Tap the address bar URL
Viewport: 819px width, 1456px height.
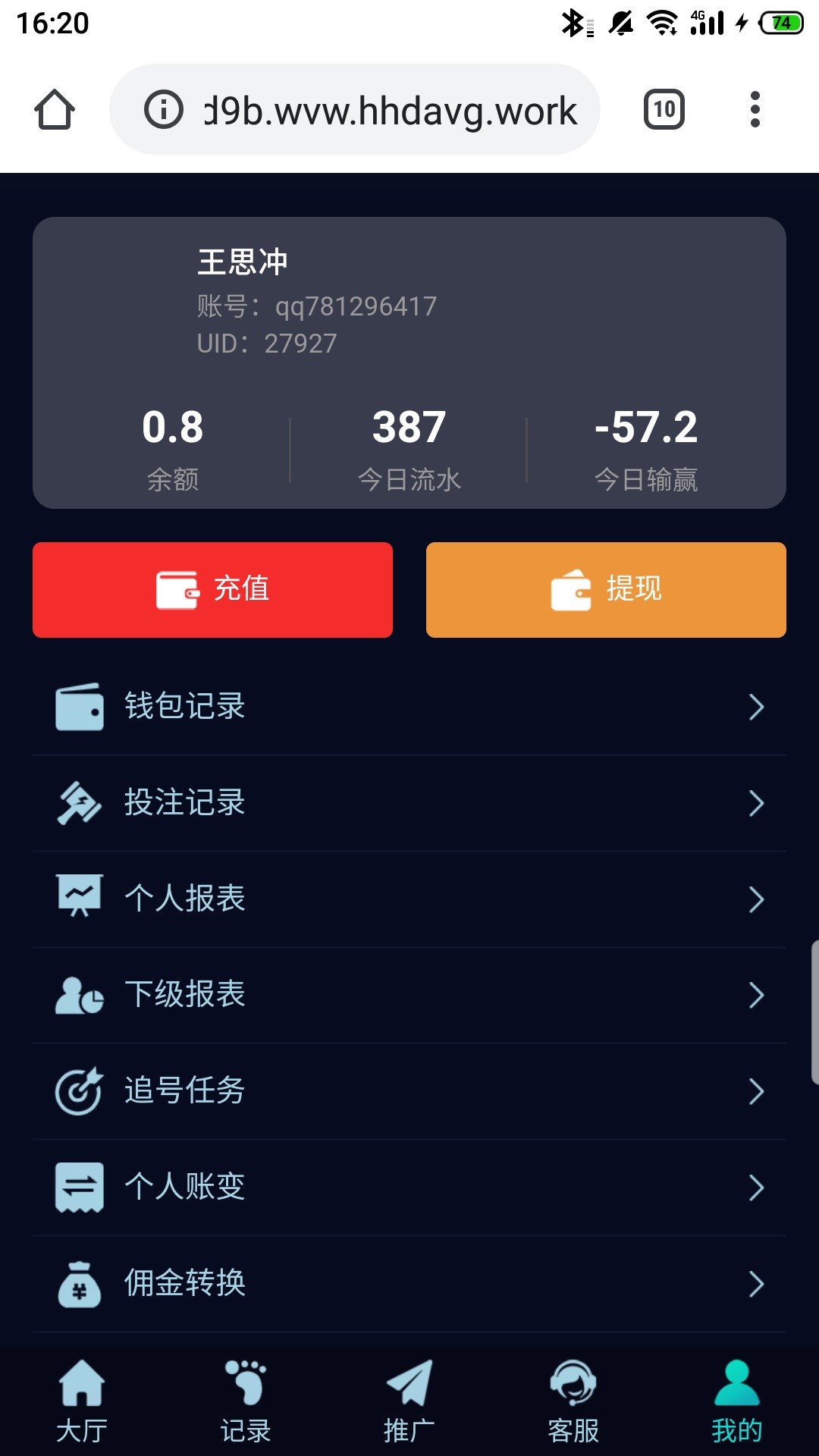390,111
